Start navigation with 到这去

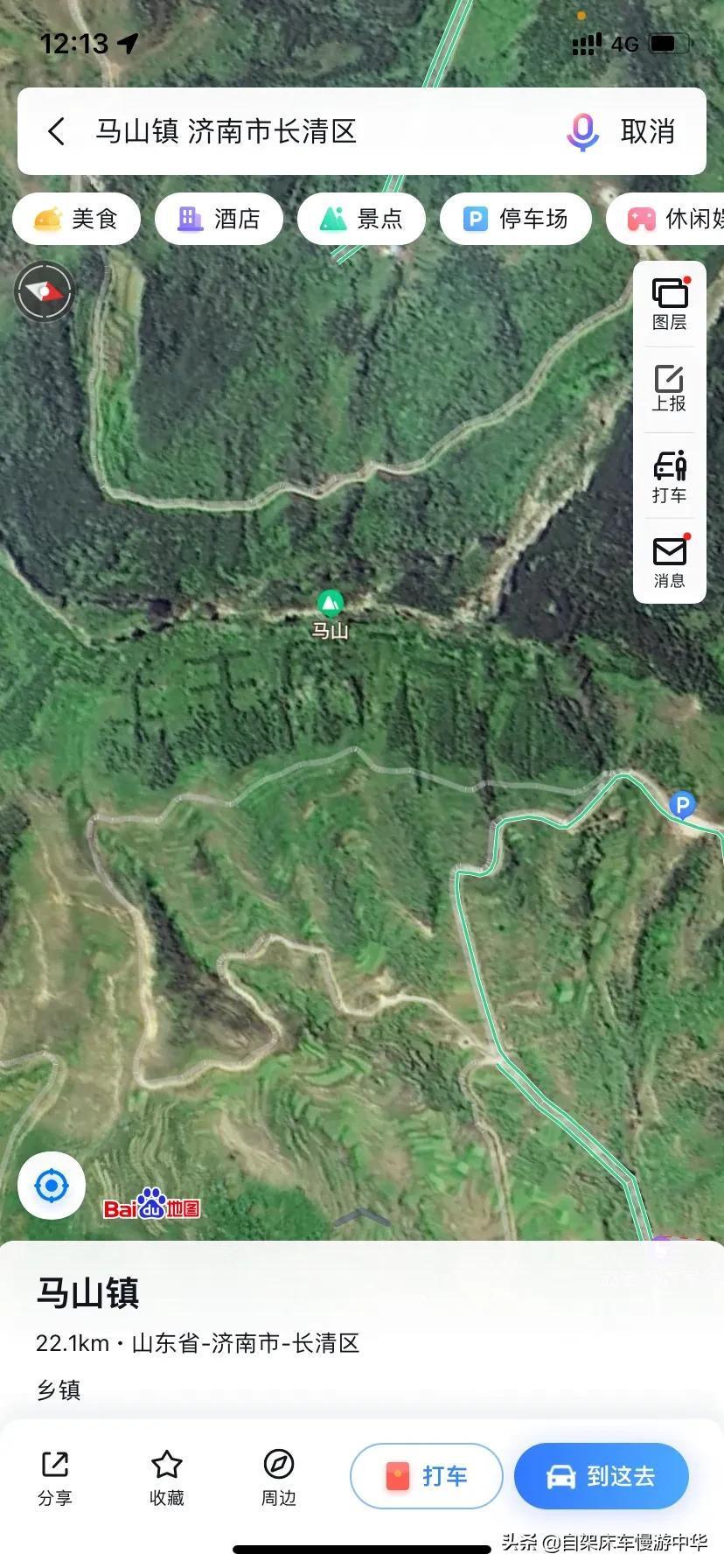point(602,1476)
